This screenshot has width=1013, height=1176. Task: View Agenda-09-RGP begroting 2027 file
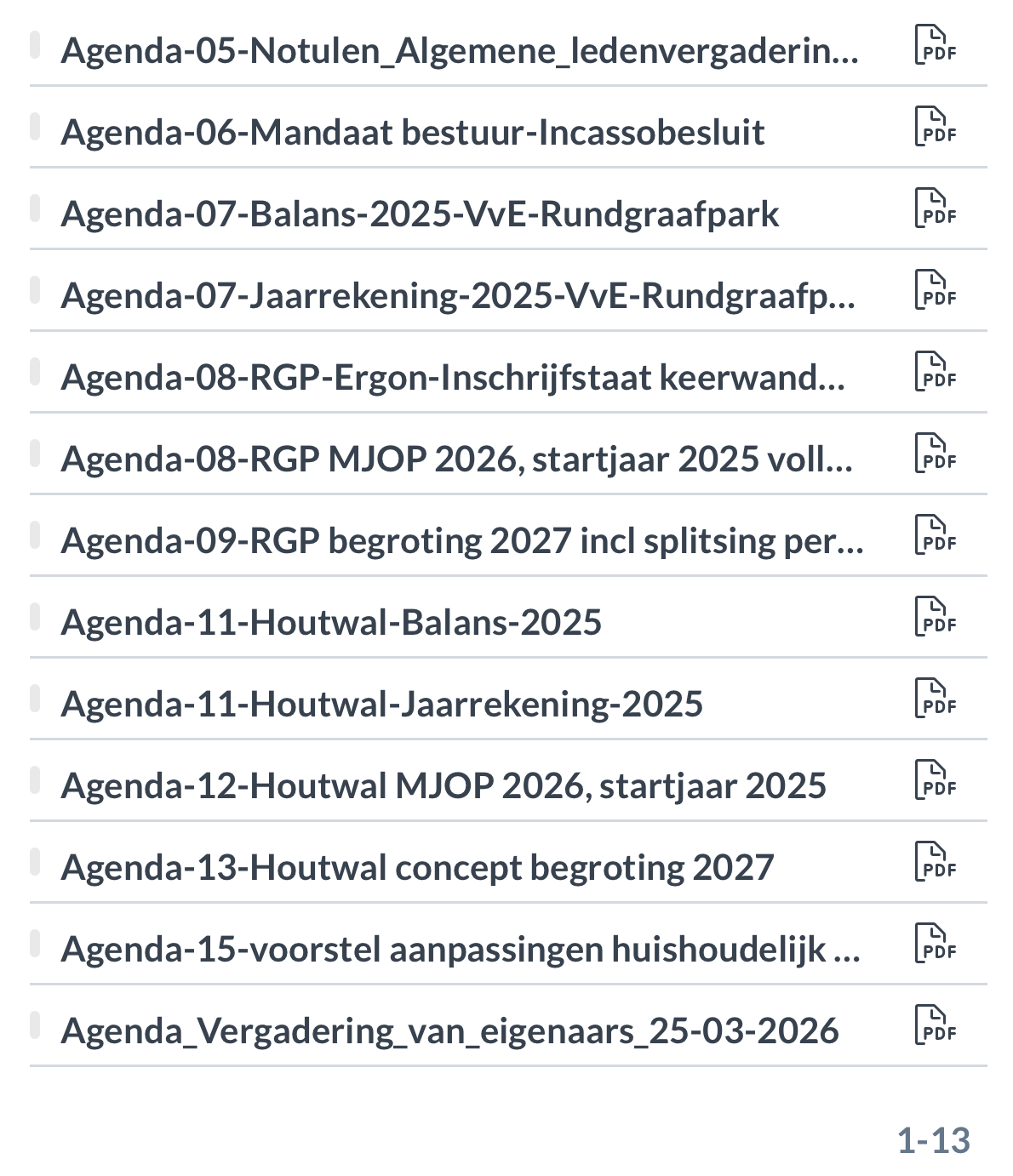click(462, 541)
